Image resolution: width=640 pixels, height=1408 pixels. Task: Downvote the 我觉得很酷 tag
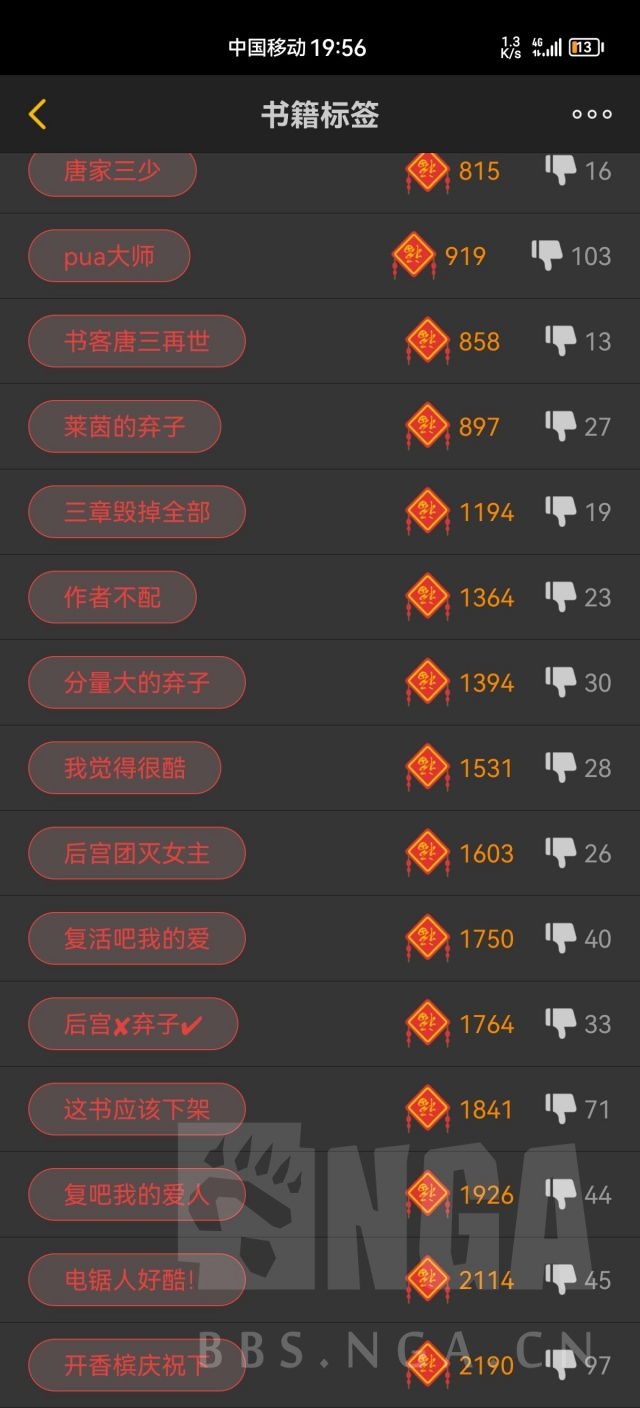[561, 768]
